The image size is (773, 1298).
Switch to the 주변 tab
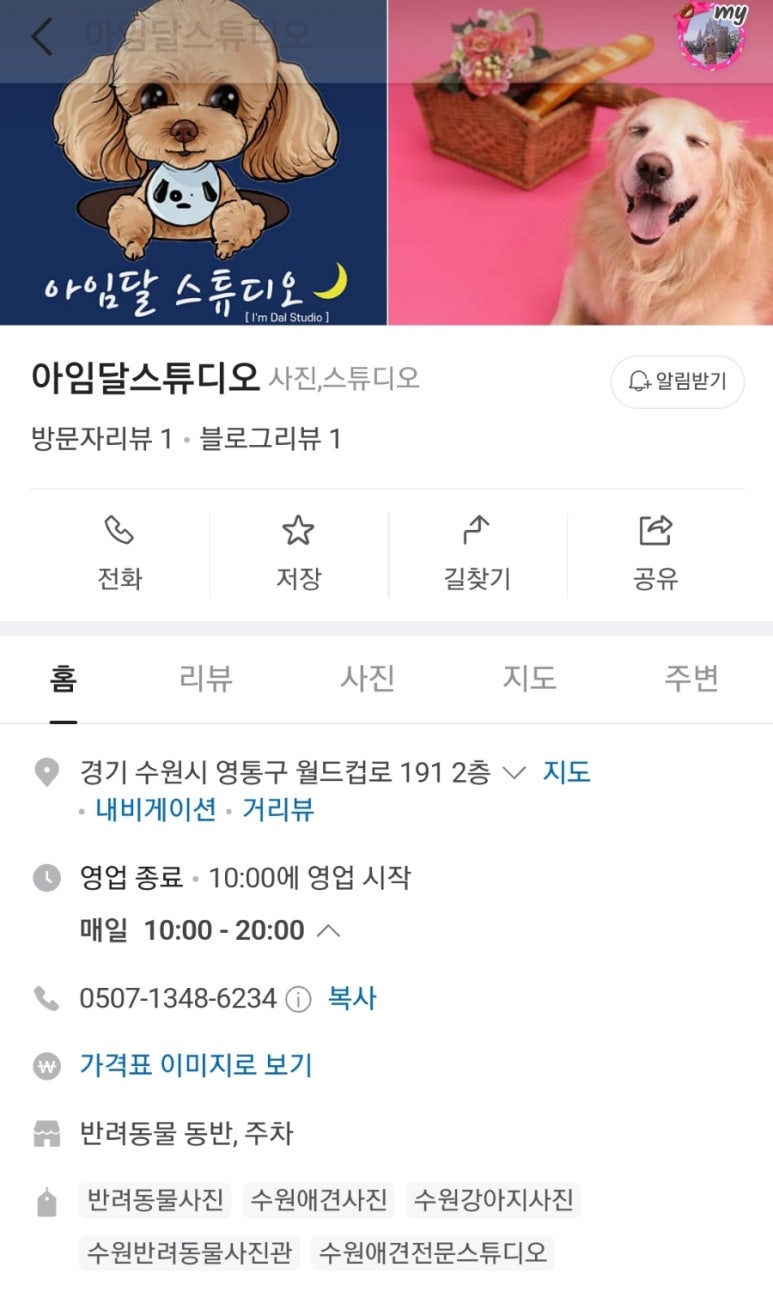[691, 679]
